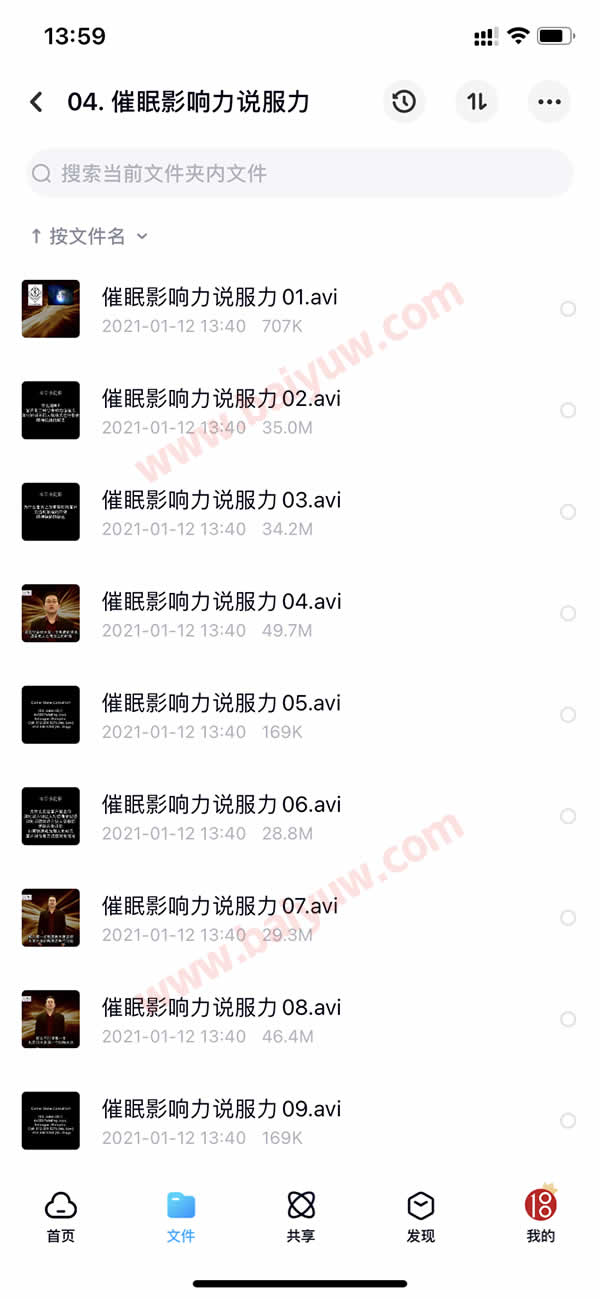Viewport: 600px width, 1299px height.
Task: Mark 催眠影响力说服力 08.avi with its selection circle
Action: pos(568,1020)
